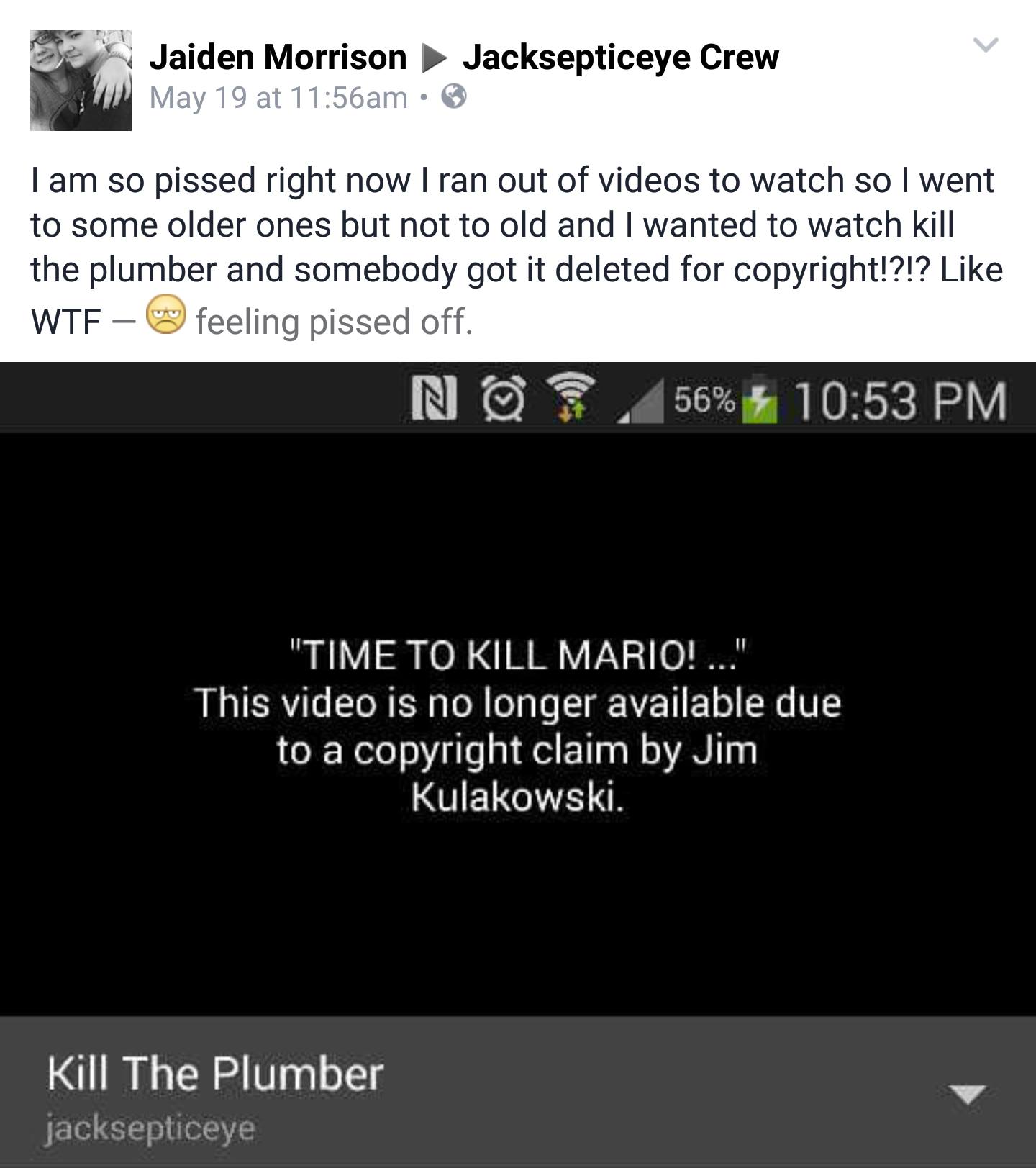
Task: Open the Jacksepticeye Crew group
Action: tap(620, 57)
